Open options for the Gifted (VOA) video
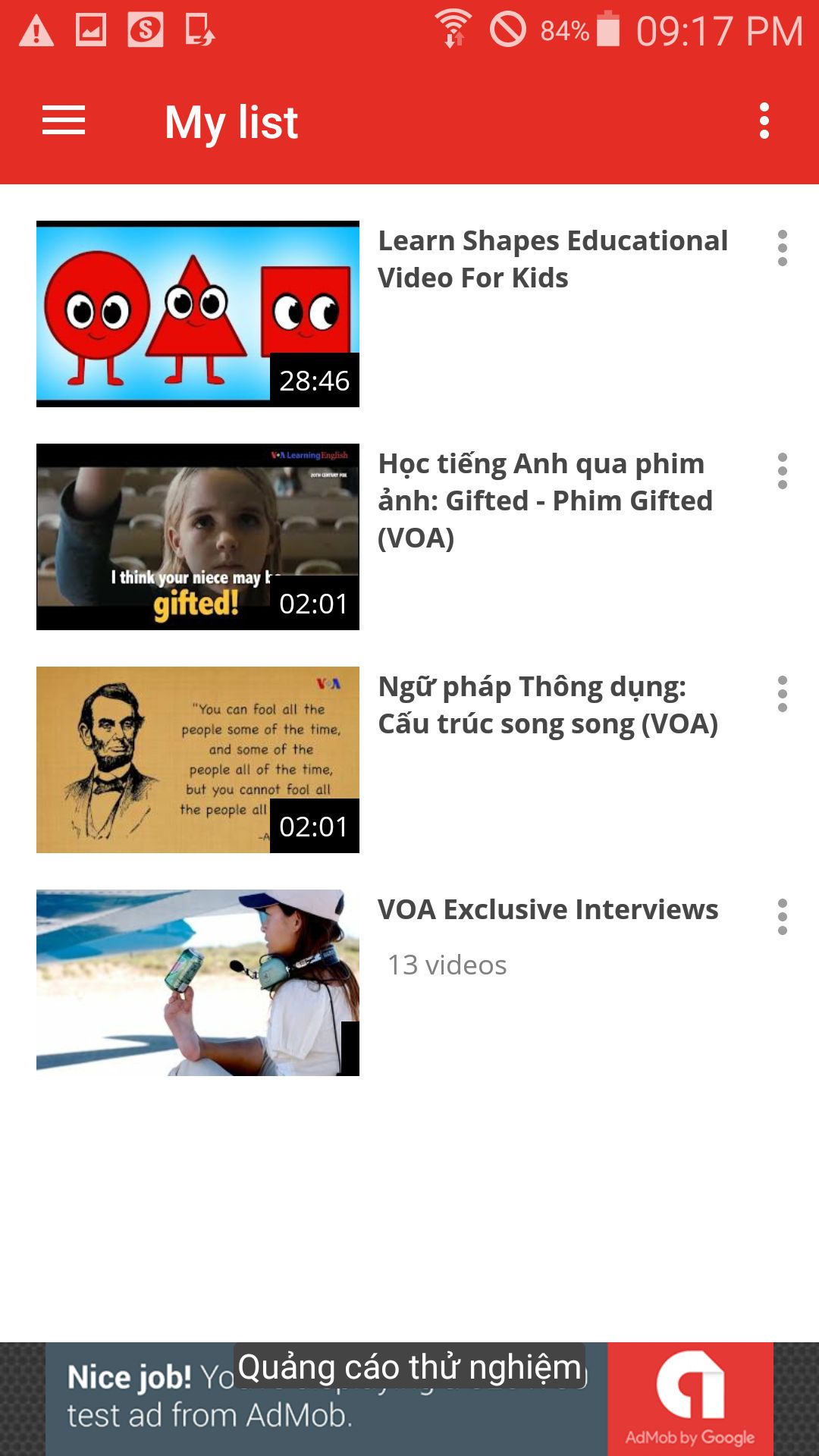Image resolution: width=819 pixels, height=1456 pixels. (782, 472)
